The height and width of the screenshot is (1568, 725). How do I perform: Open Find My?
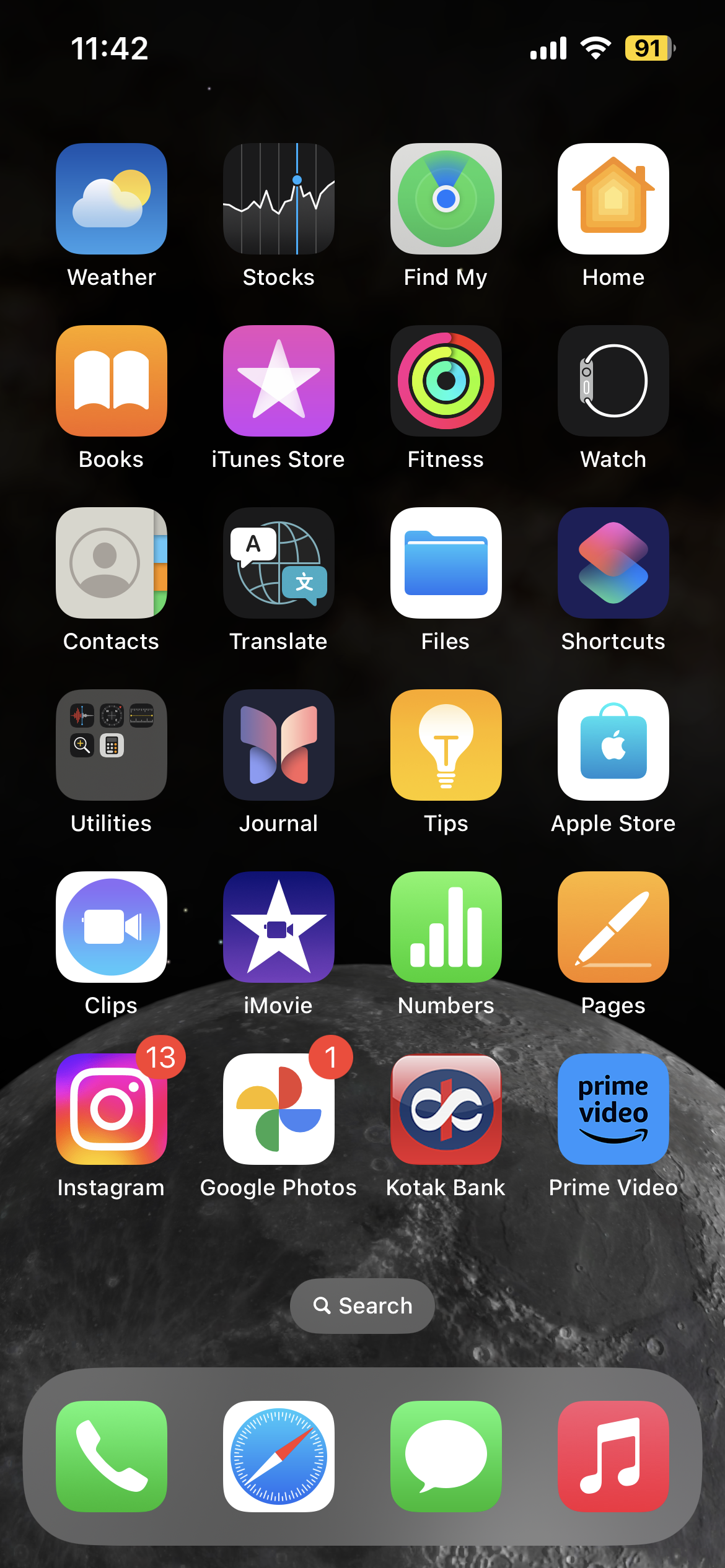pyautogui.click(x=446, y=199)
